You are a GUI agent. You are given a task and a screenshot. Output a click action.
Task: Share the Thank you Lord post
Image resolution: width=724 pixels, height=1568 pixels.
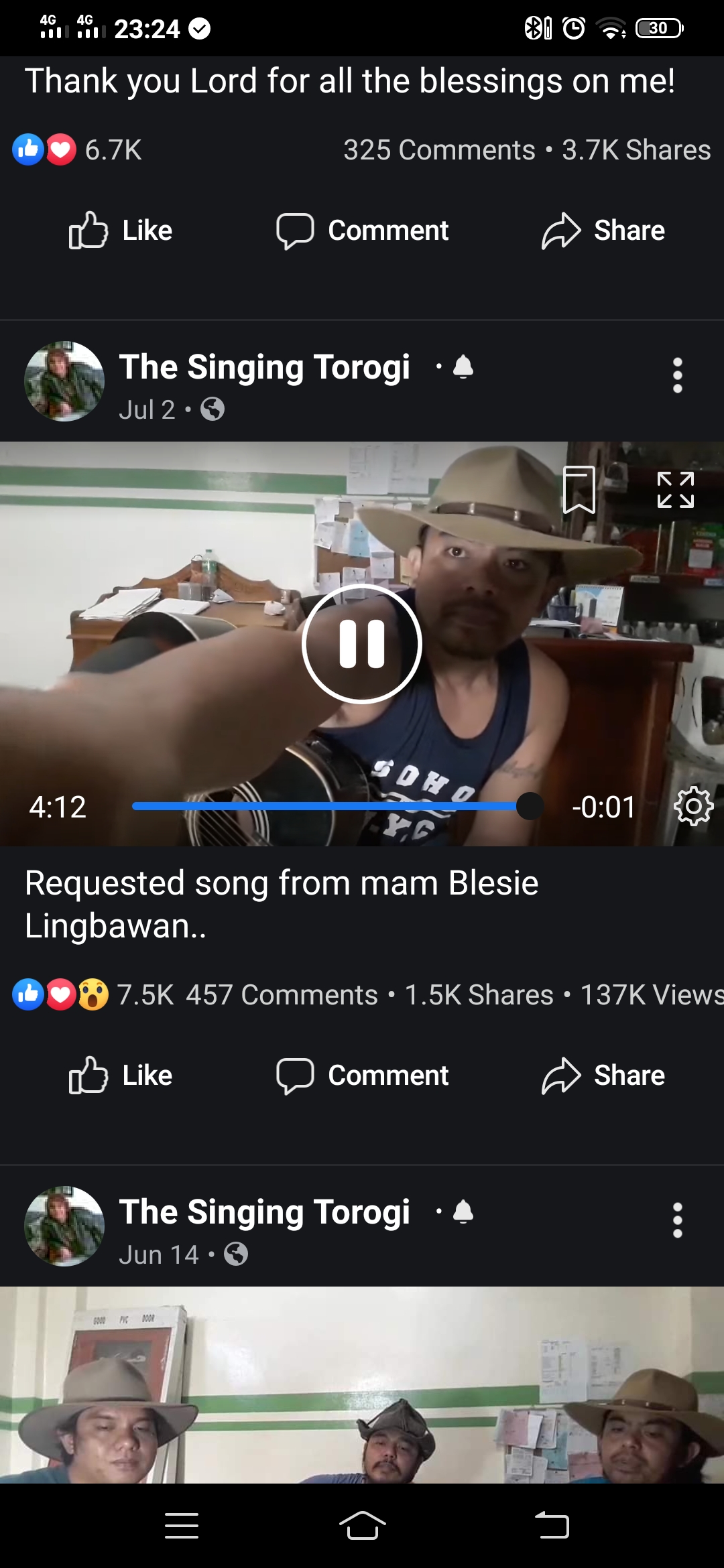pyautogui.click(x=603, y=231)
